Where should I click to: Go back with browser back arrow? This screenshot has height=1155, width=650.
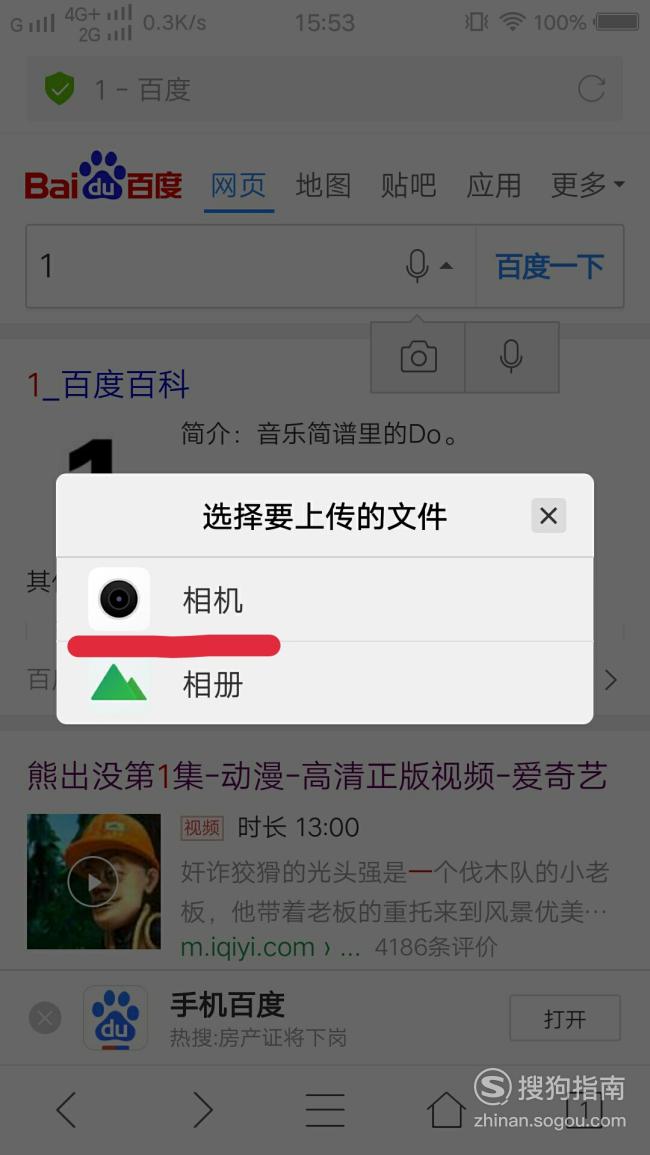click(x=66, y=1110)
